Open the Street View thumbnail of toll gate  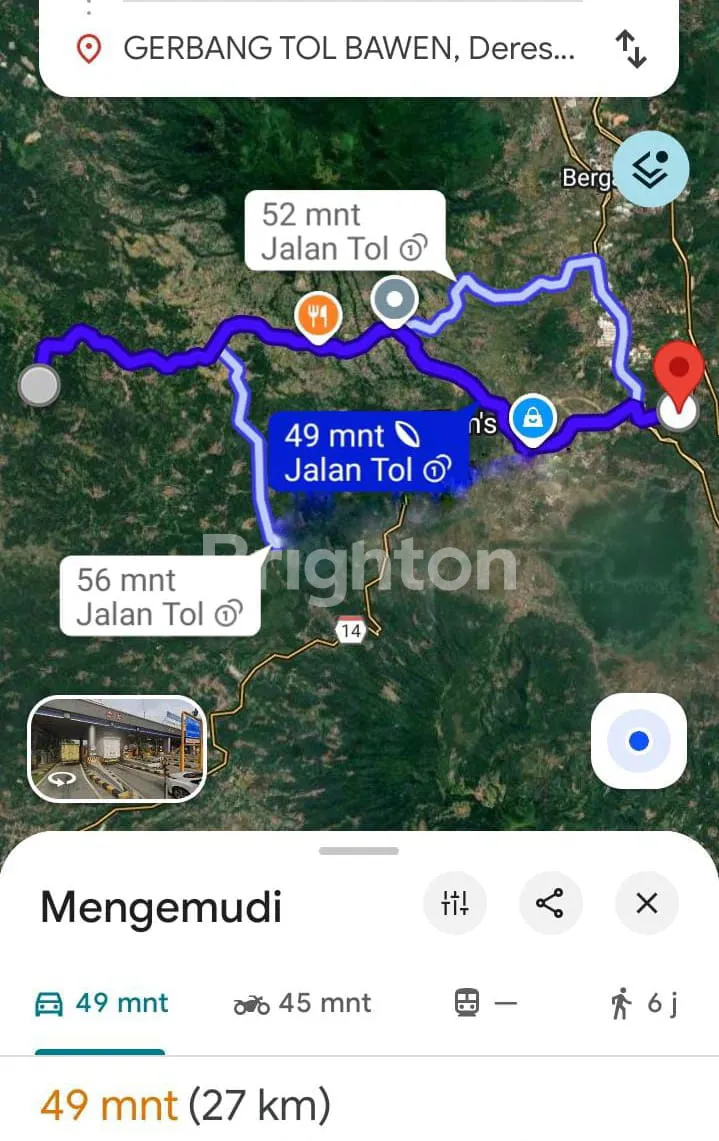(117, 749)
